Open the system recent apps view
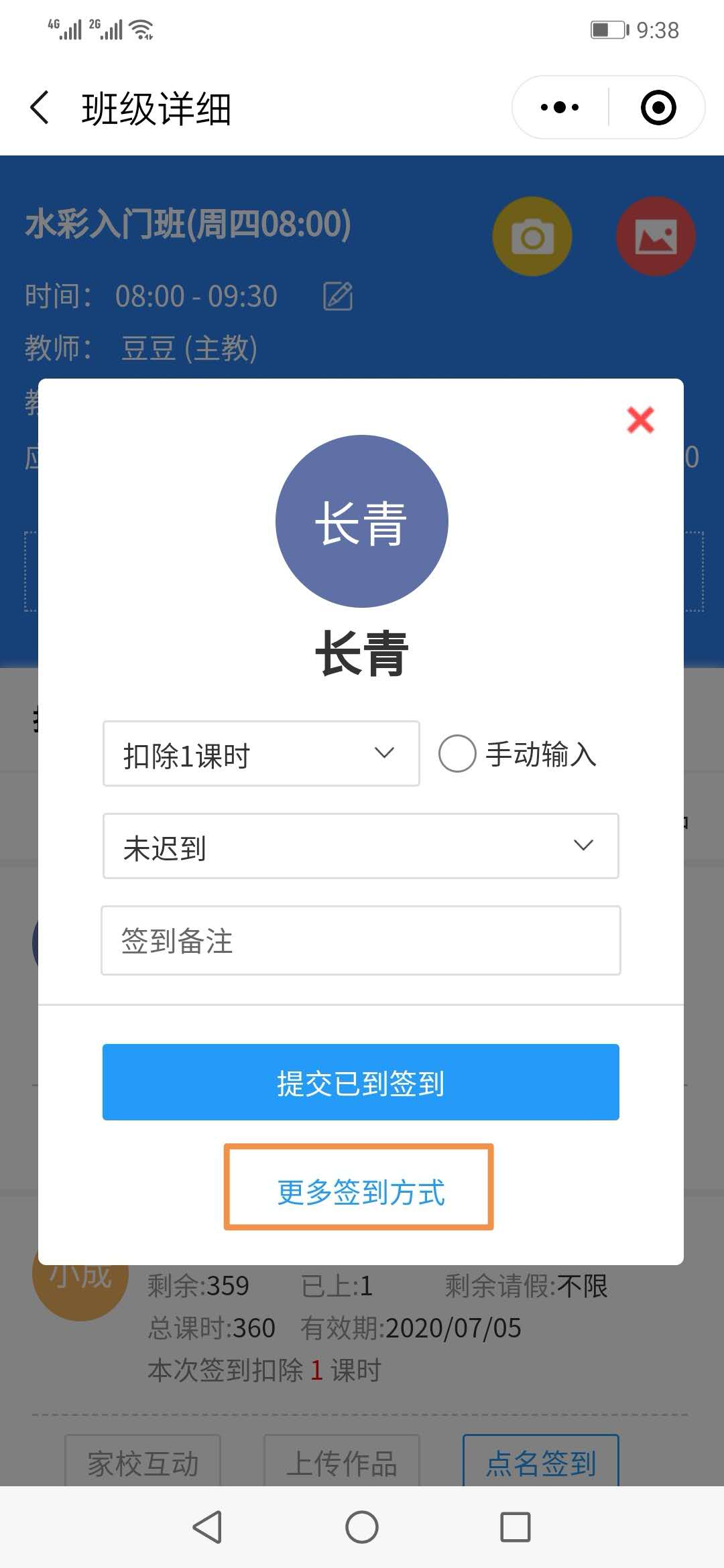Screen dimensions: 724x1568 [x=516, y=1527]
